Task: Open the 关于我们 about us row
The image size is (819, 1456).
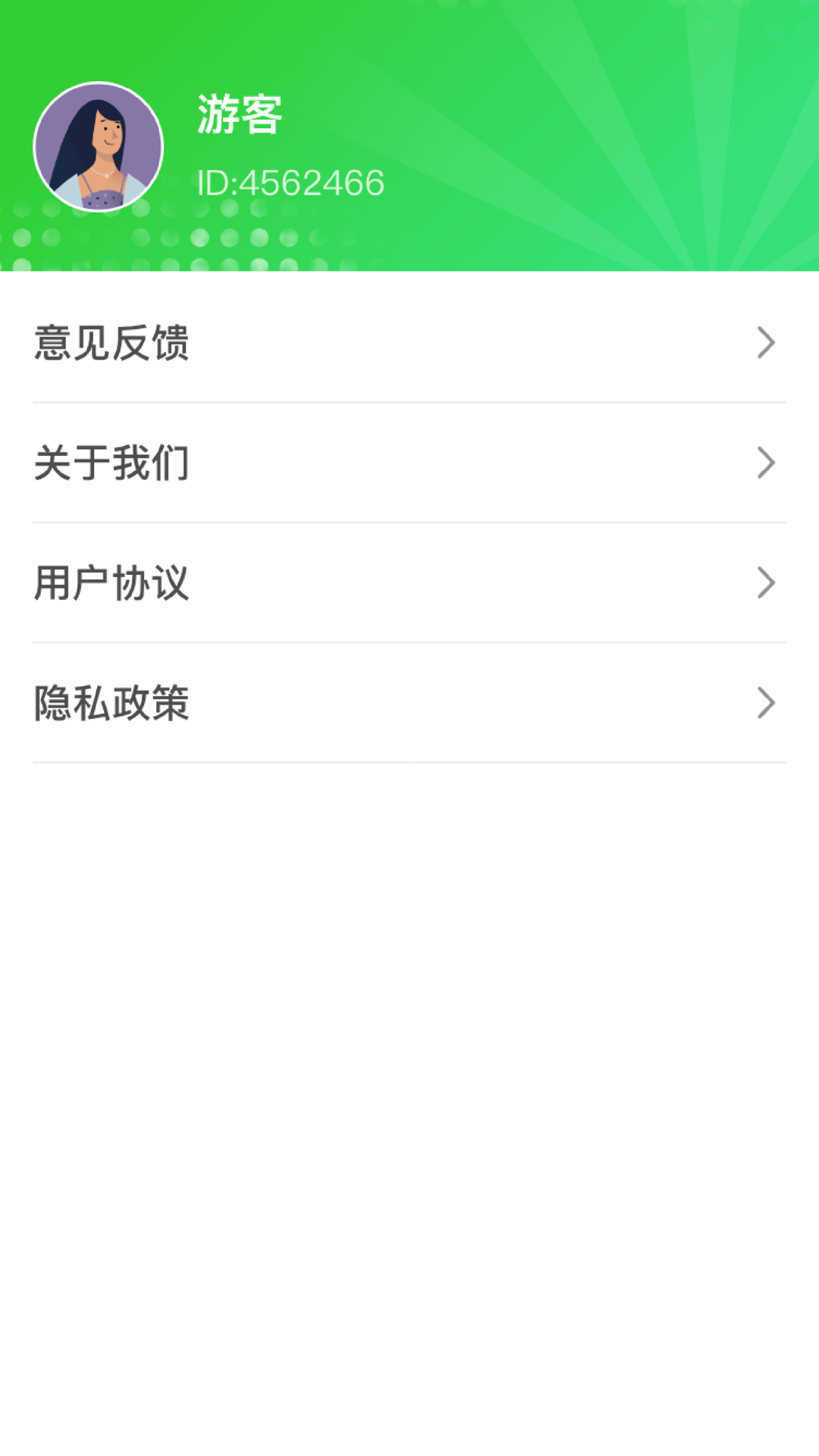Action: [x=409, y=463]
